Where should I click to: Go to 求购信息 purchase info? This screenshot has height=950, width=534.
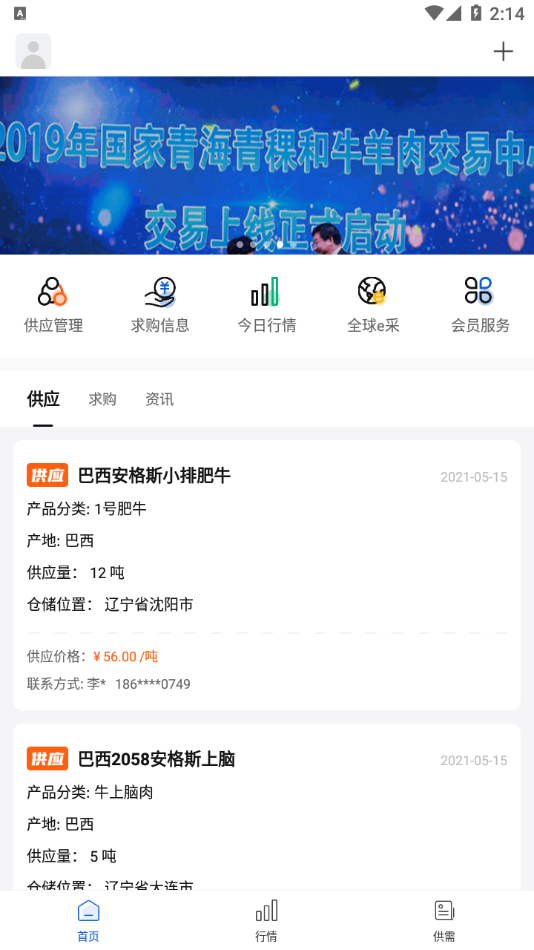pos(160,305)
